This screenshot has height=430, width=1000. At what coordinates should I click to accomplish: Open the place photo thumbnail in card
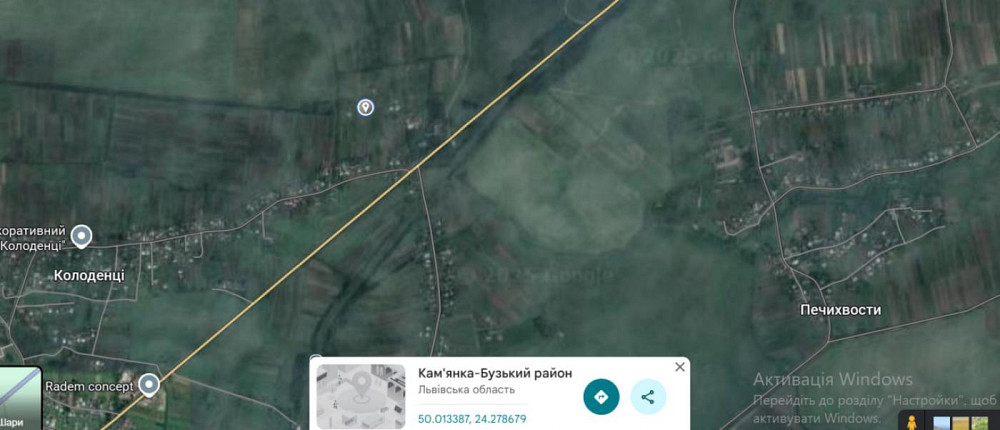point(361,396)
